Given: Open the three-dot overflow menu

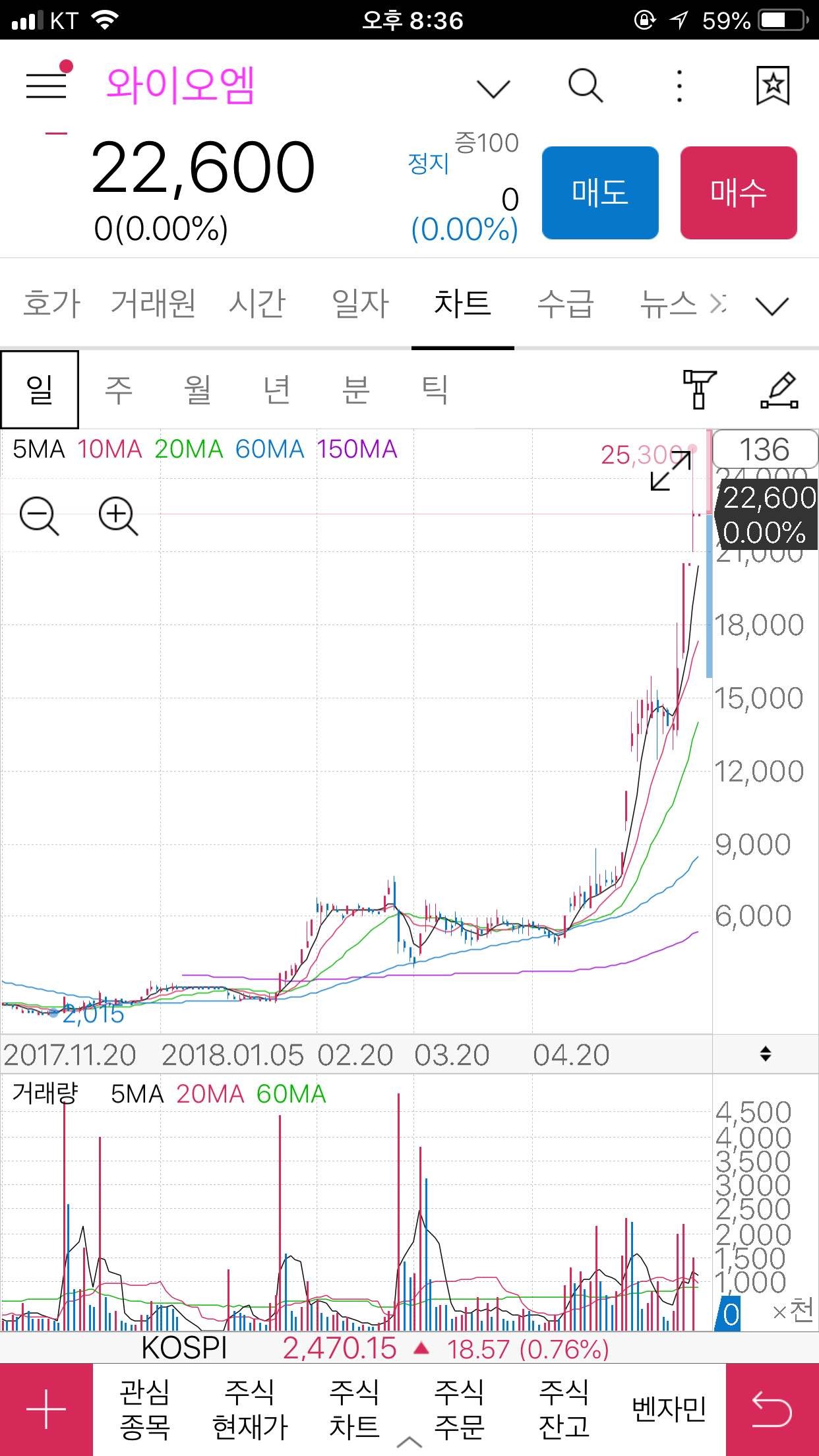Looking at the screenshot, I should point(678,86).
